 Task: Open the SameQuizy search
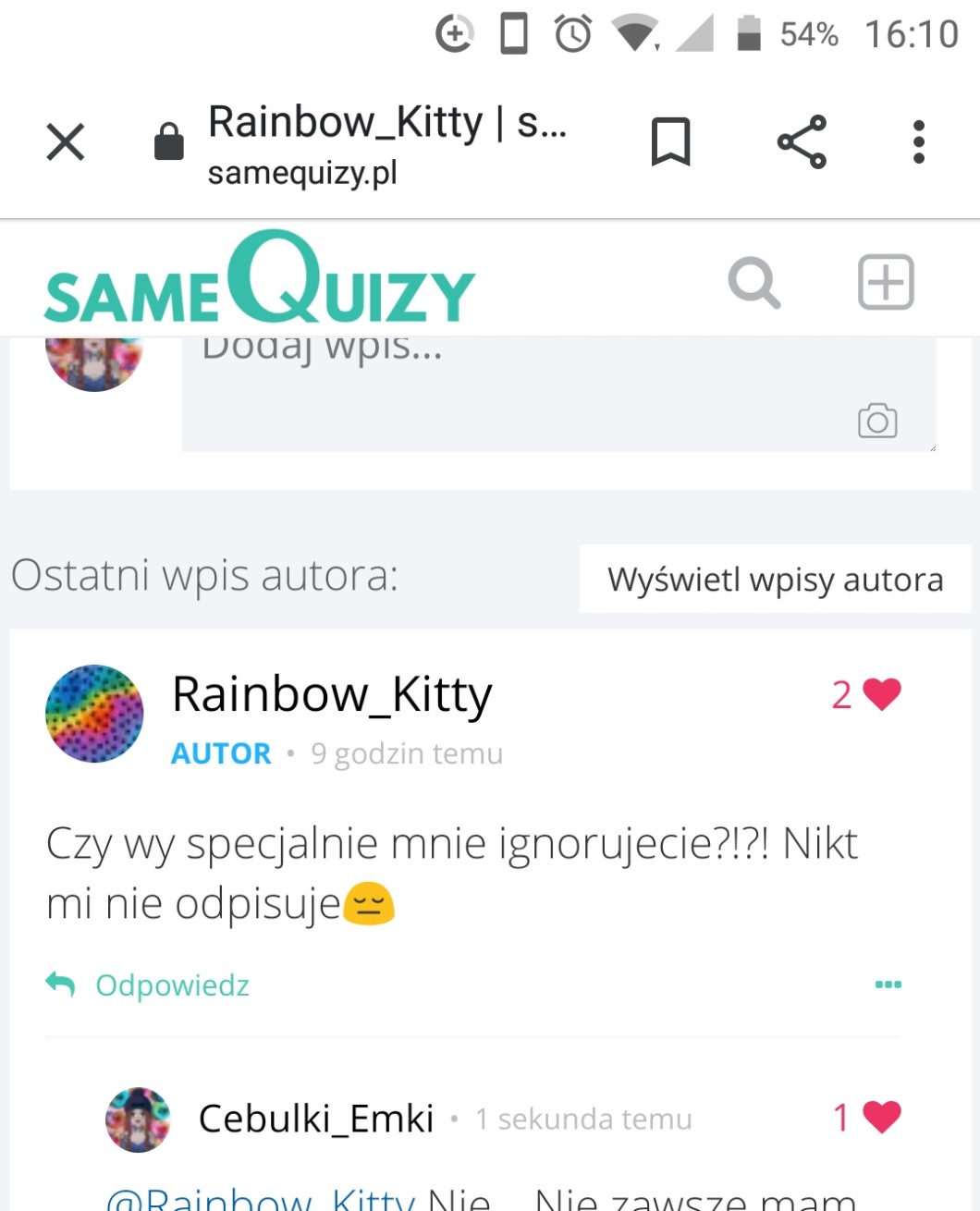(x=754, y=283)
